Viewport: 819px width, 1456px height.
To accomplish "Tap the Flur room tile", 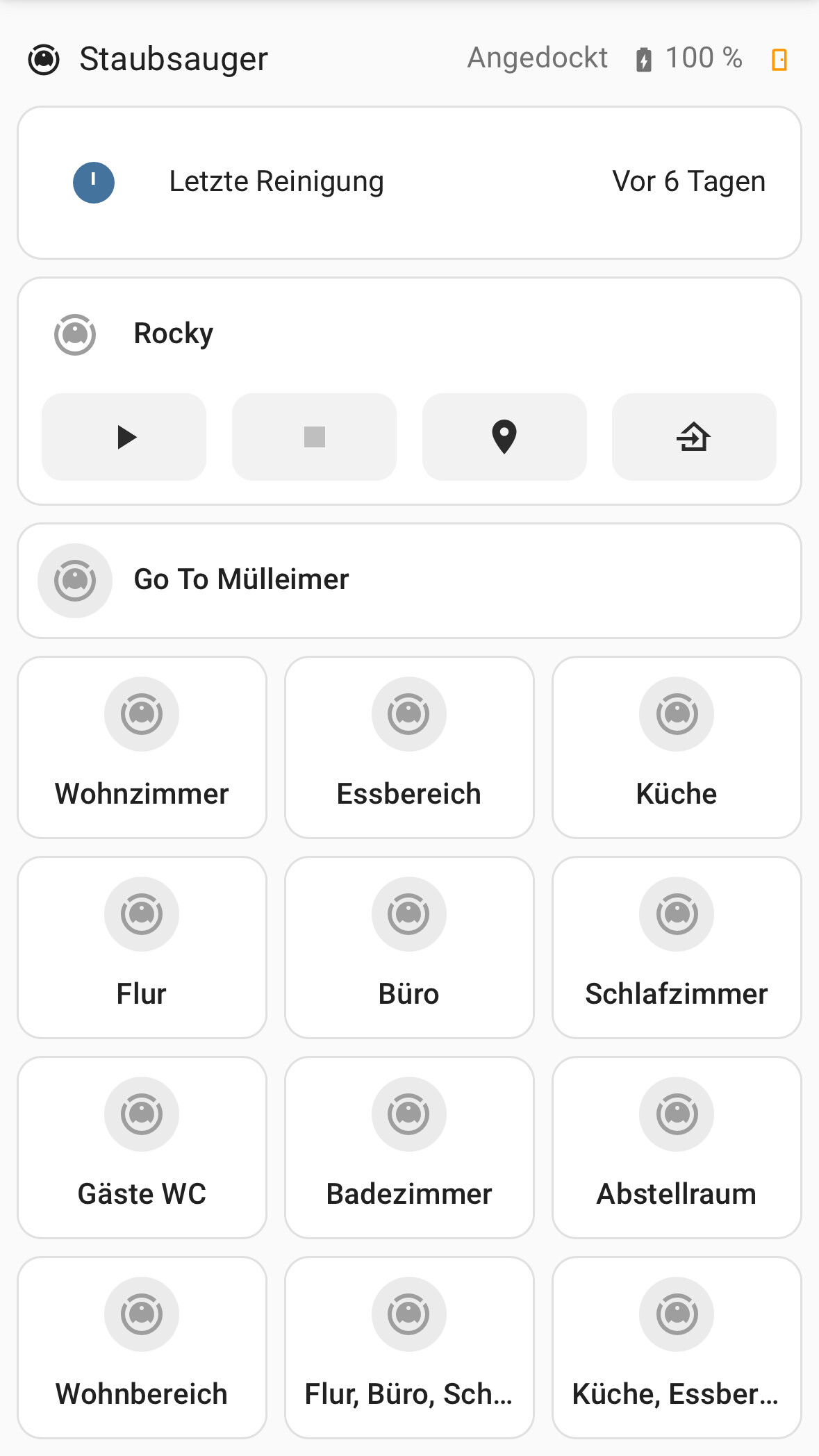I will (x=142, y=948).
